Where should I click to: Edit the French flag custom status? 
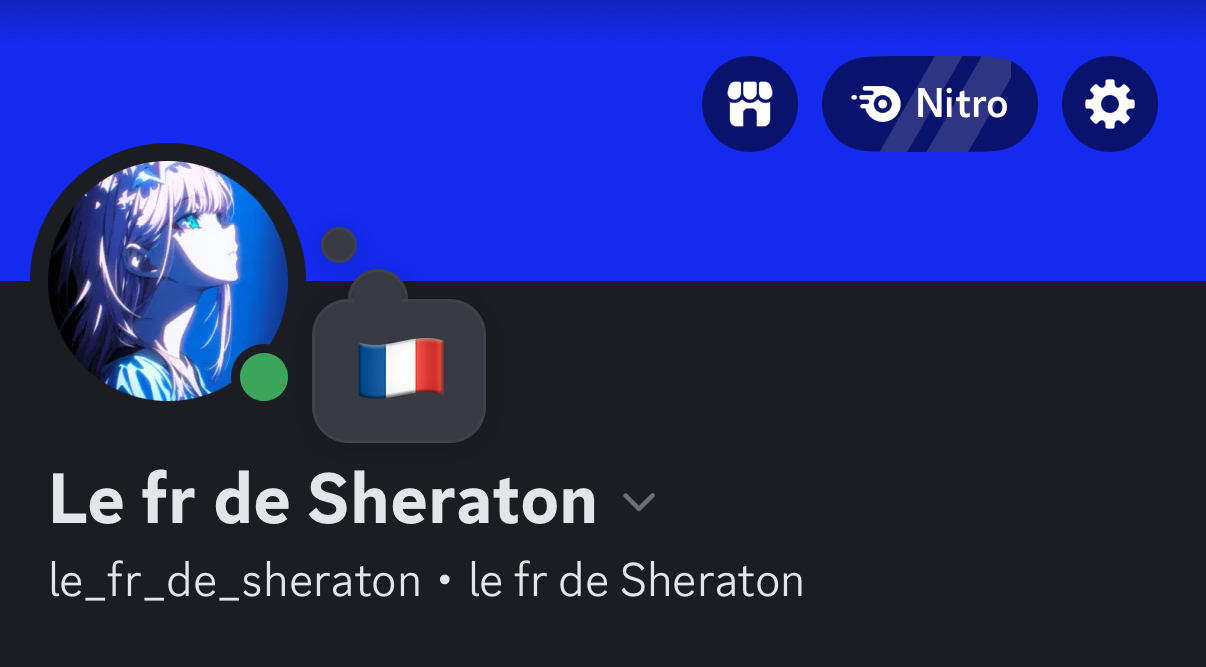click(399, 370)
